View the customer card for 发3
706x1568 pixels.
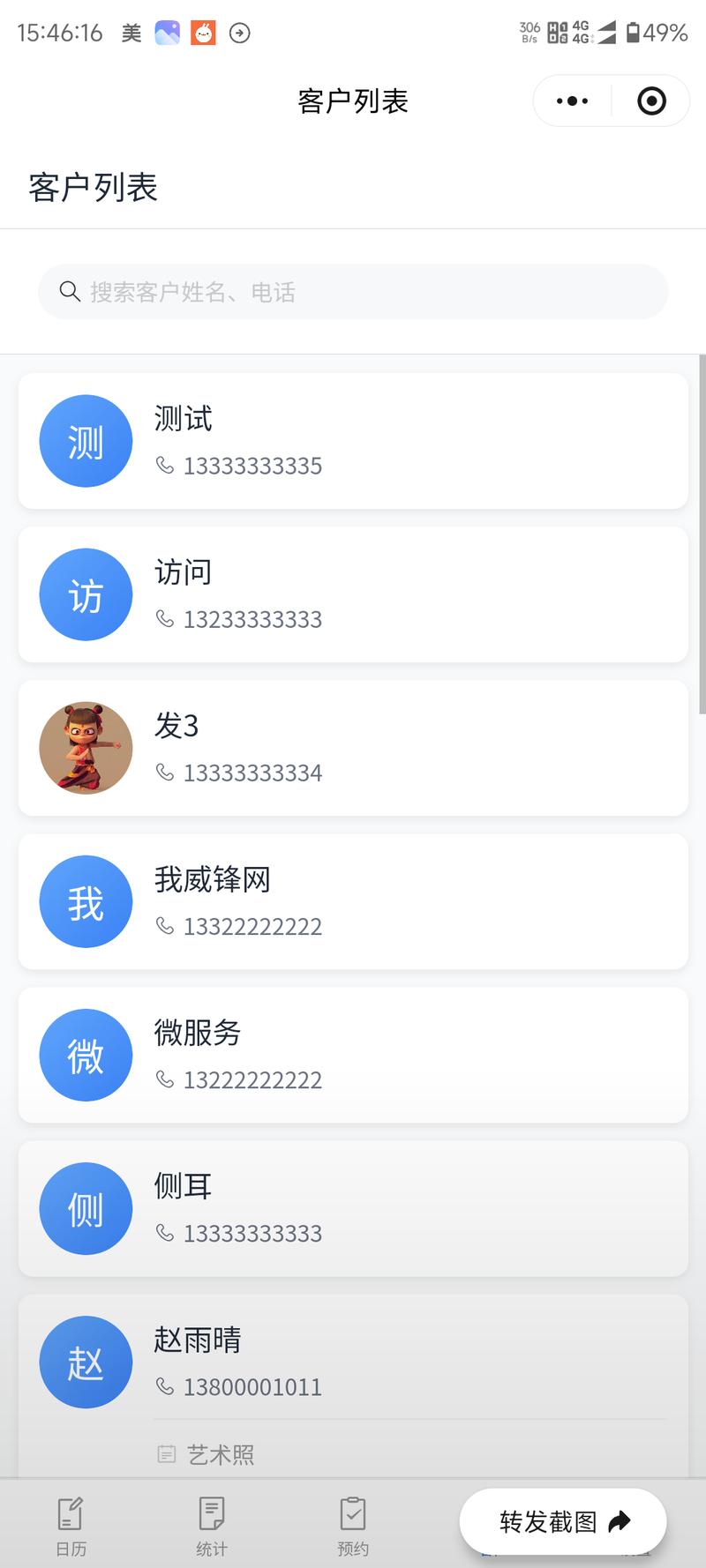click(353, 748)
